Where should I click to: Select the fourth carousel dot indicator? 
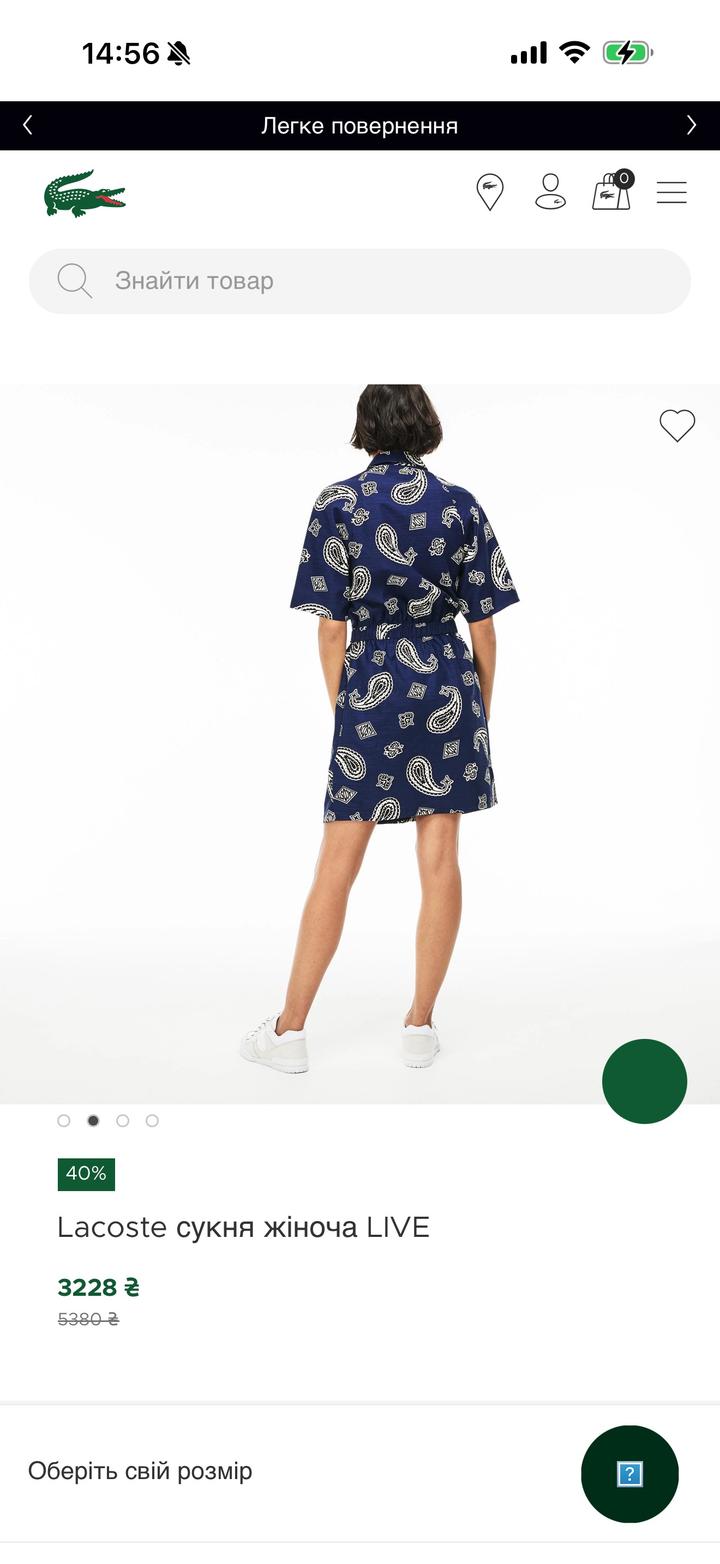pyautogui.click(x=152, y=1121)
